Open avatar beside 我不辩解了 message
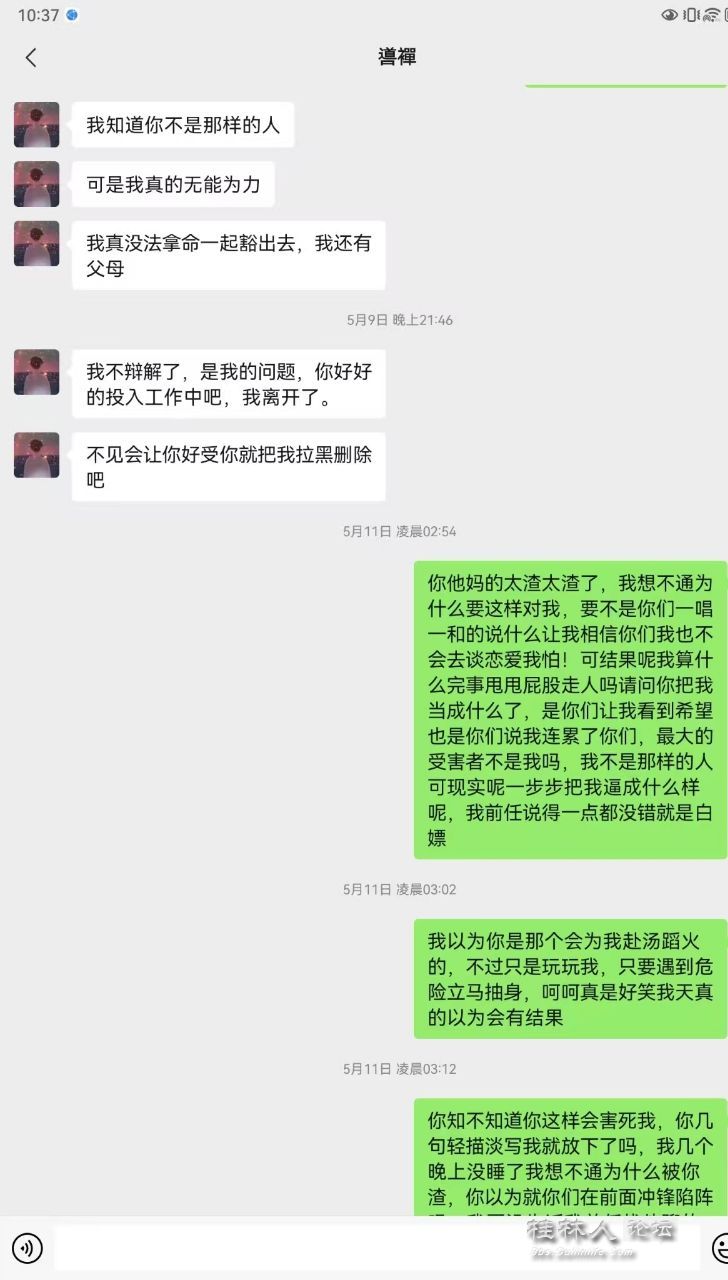The width and height of the screenshot is (728, 1280). click(x=37, y=372)
